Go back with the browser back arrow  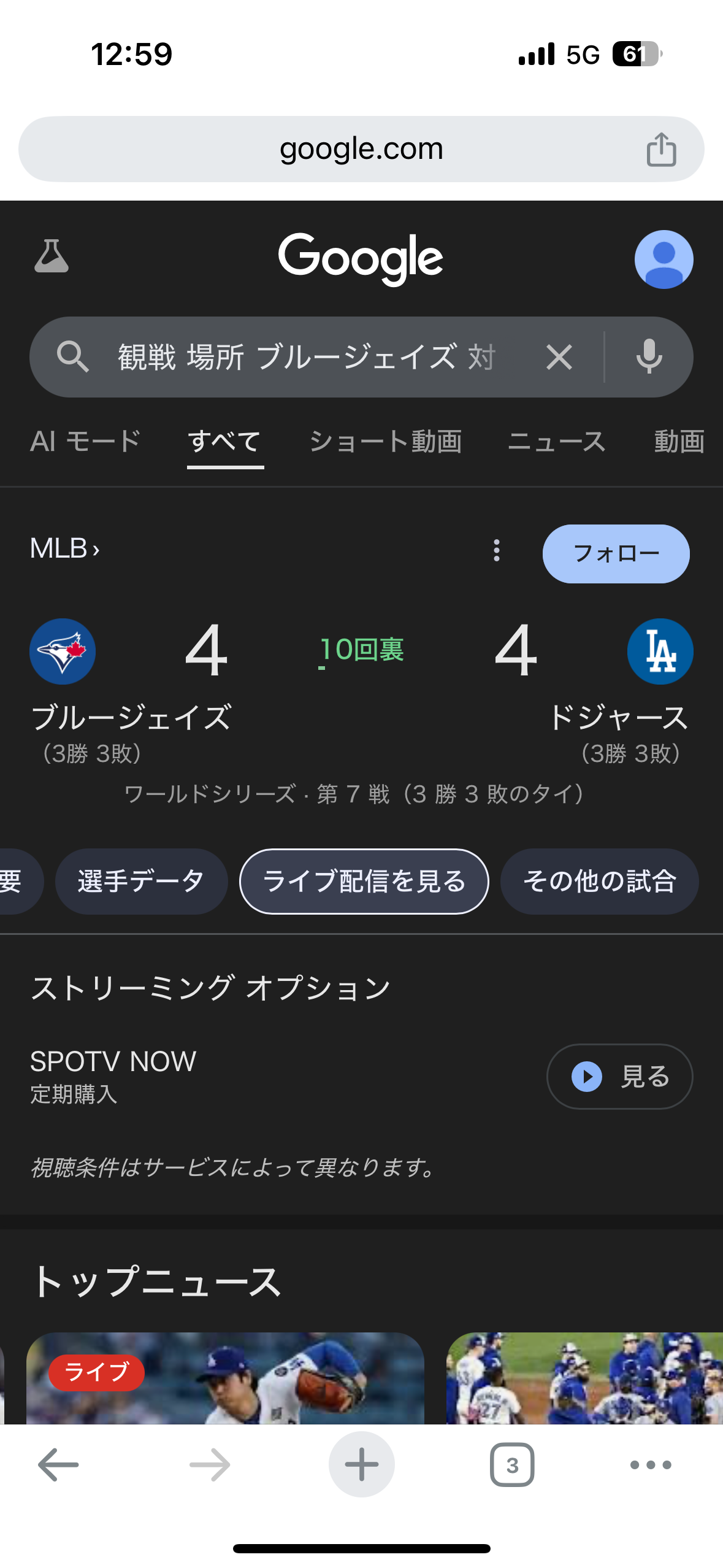[58, 1465]
